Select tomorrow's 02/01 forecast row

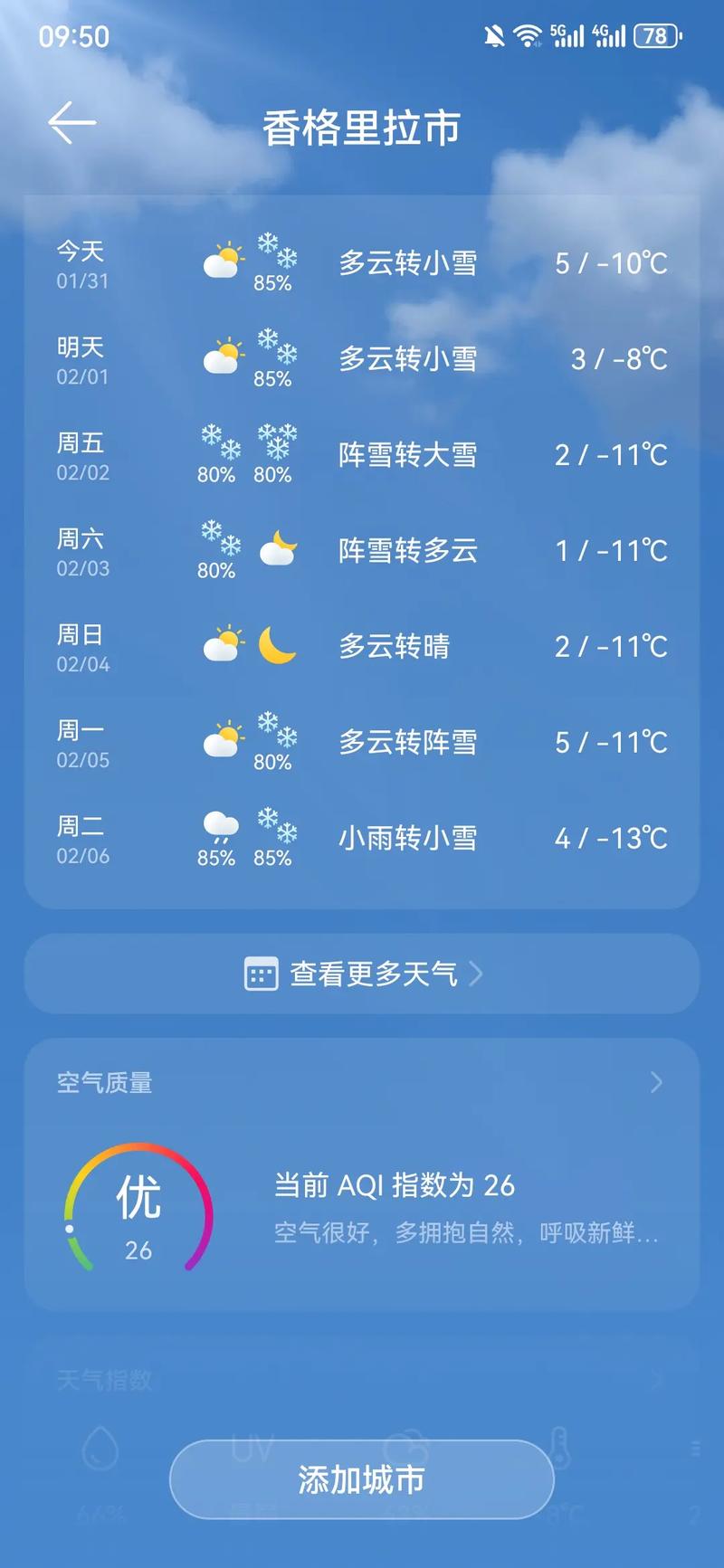coord(362,359)
